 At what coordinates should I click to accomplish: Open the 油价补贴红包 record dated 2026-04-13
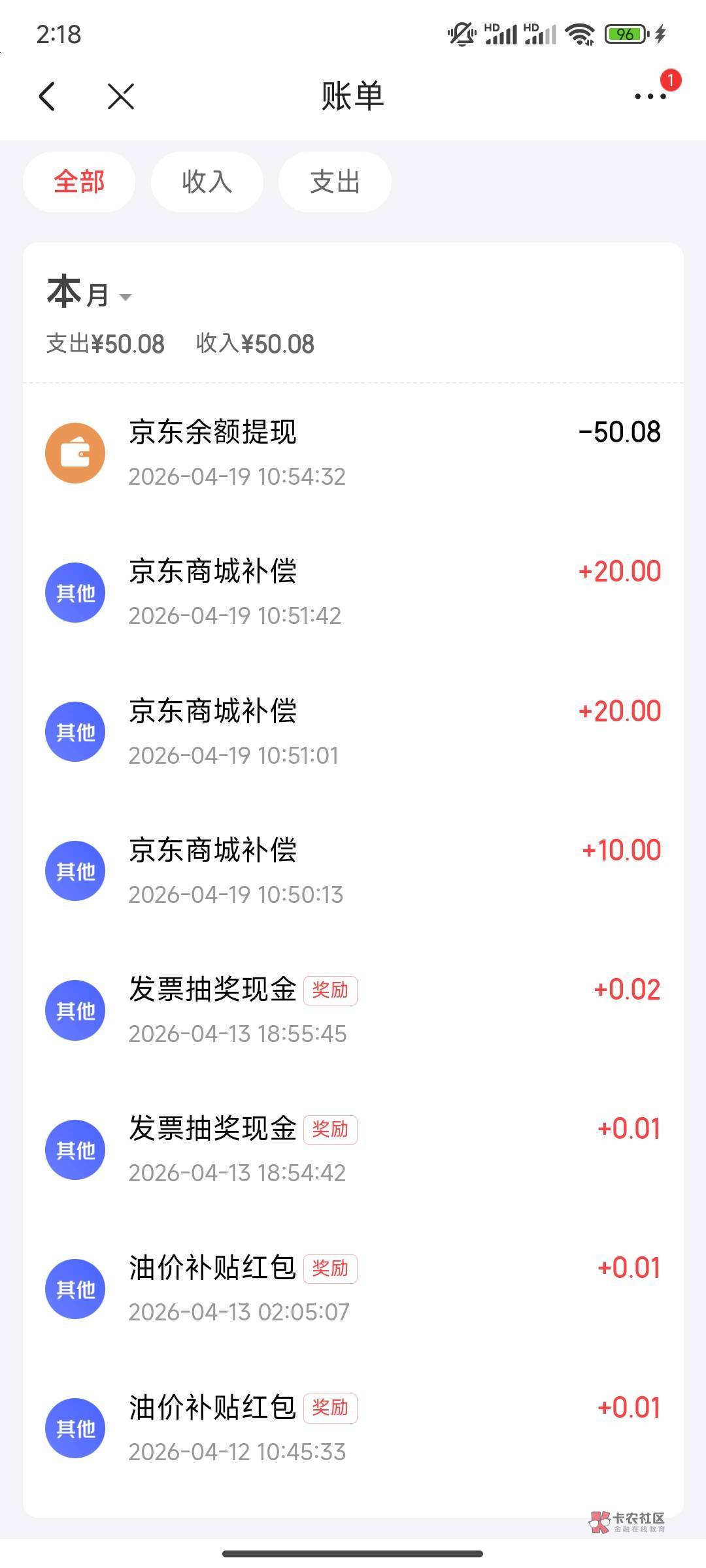pos(353,1288)
